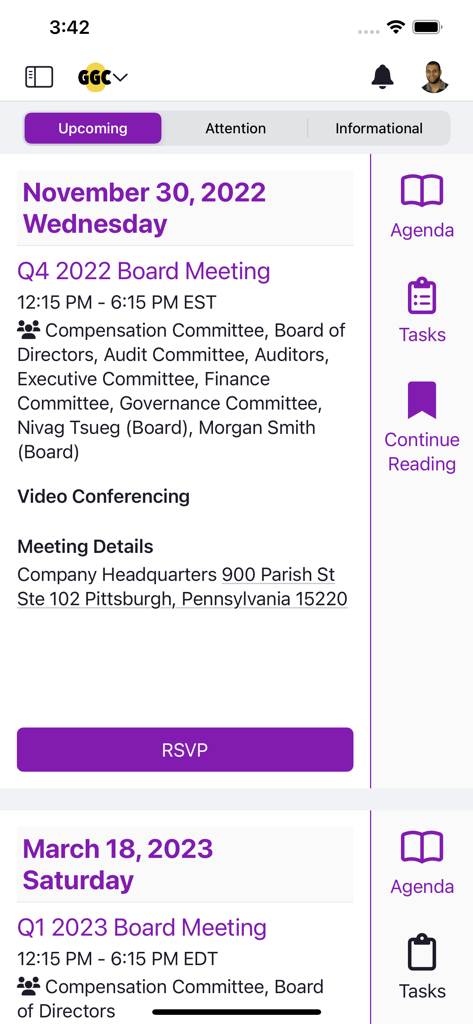Open the profile avatar
Viewport: 473px width, 1024px height.
(434, 77)
